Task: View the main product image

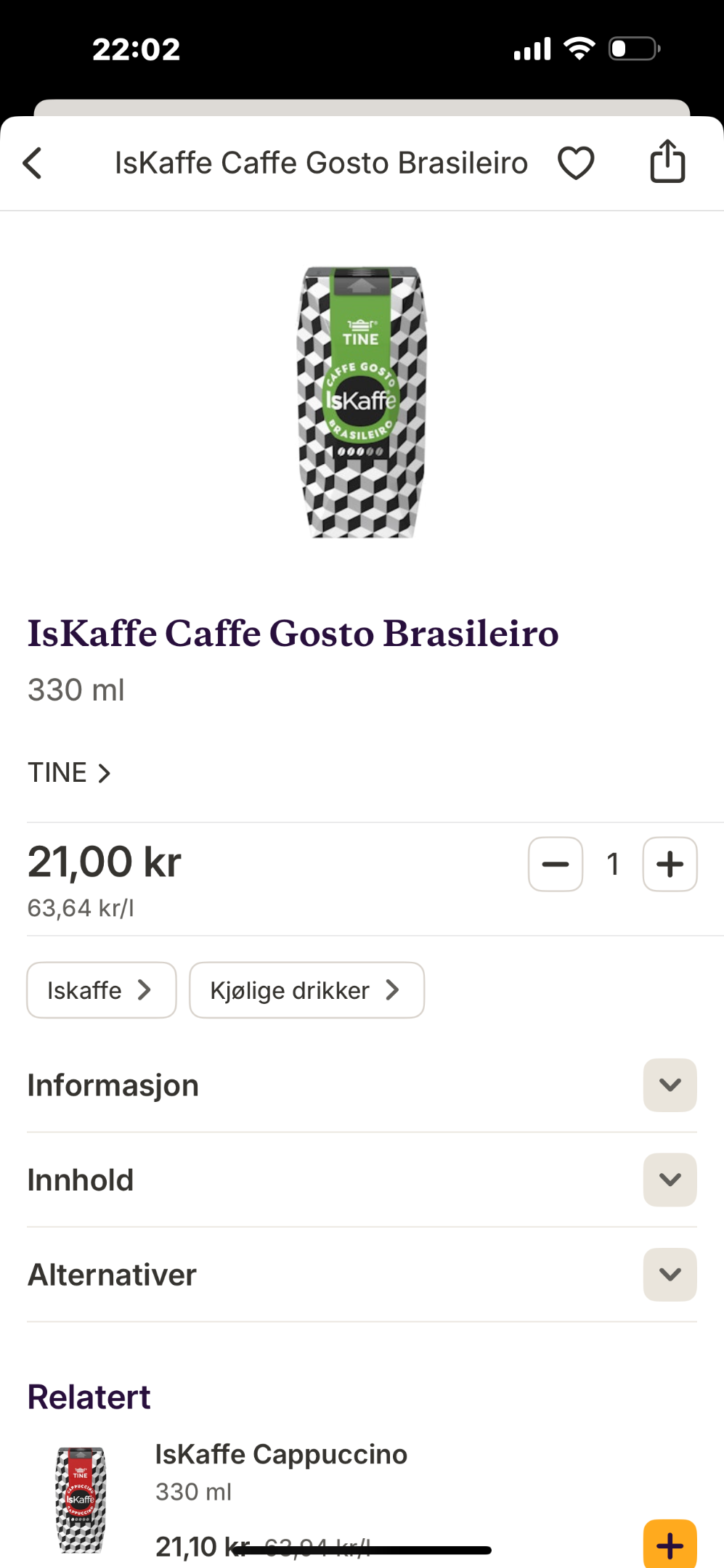Action: (x=362, y=402)
